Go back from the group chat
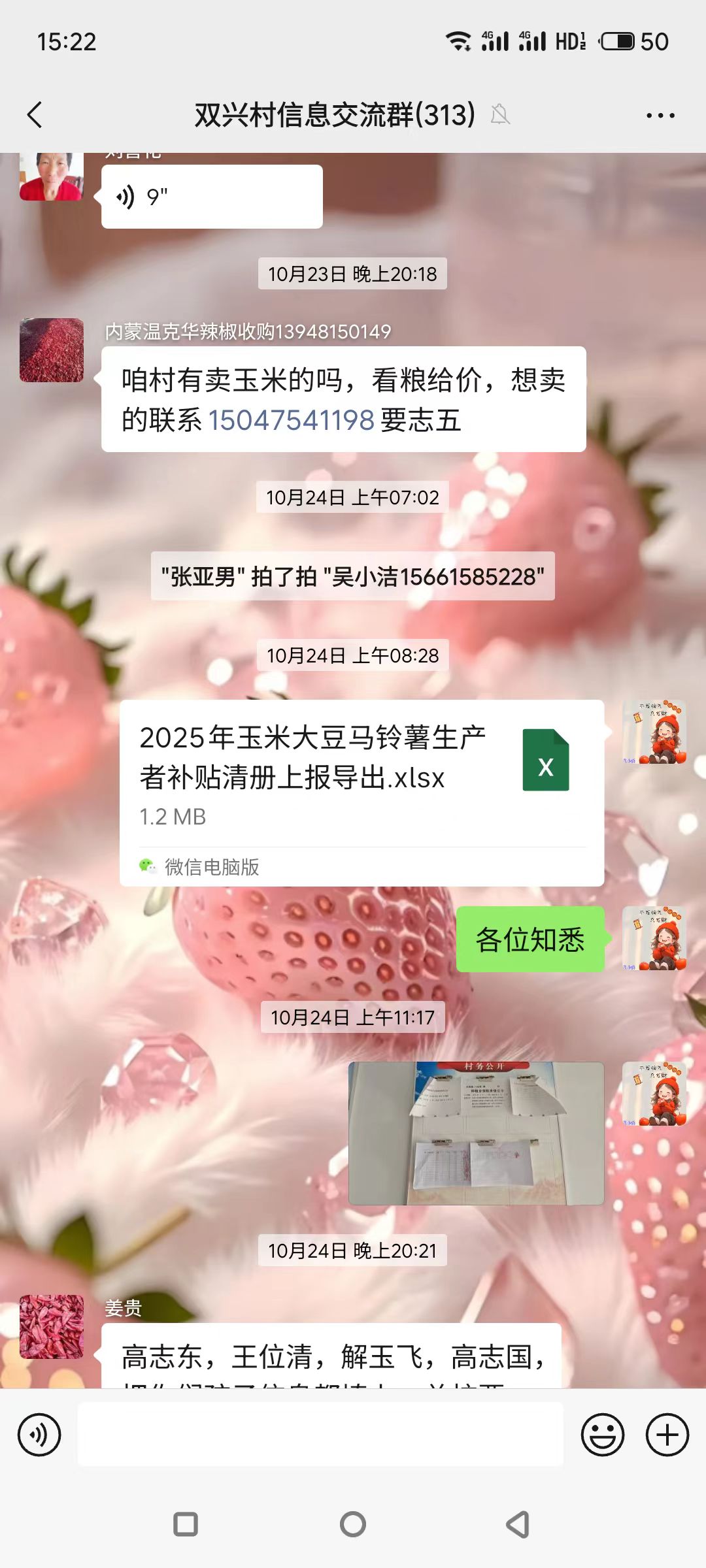 tap(35, 115)
